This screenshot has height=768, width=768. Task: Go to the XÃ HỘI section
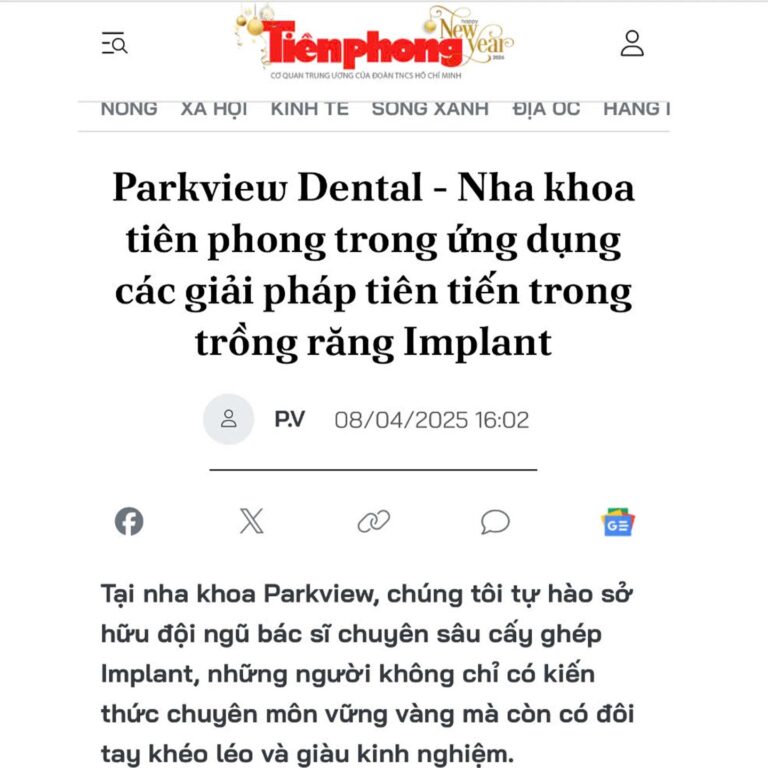point(214,109)
